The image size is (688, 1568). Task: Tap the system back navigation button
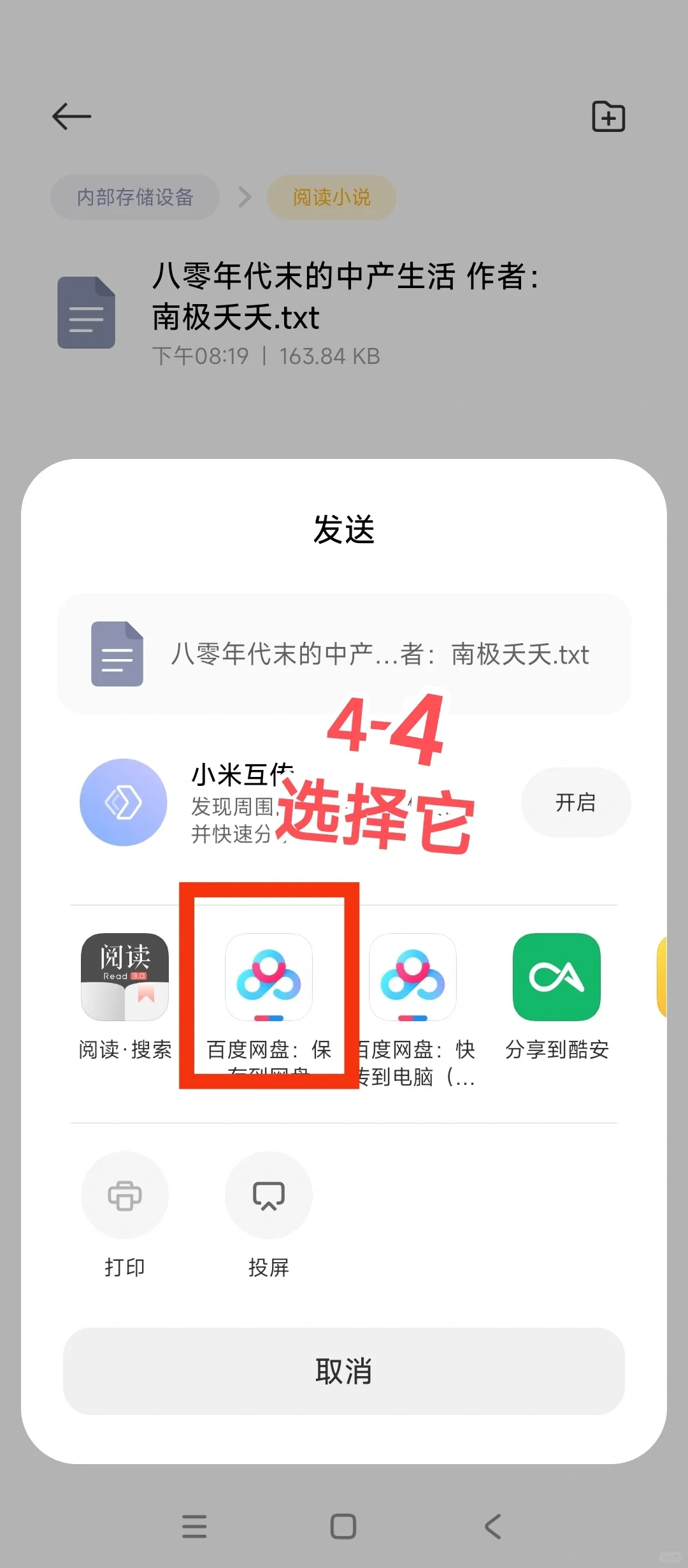click(493, 1527)
